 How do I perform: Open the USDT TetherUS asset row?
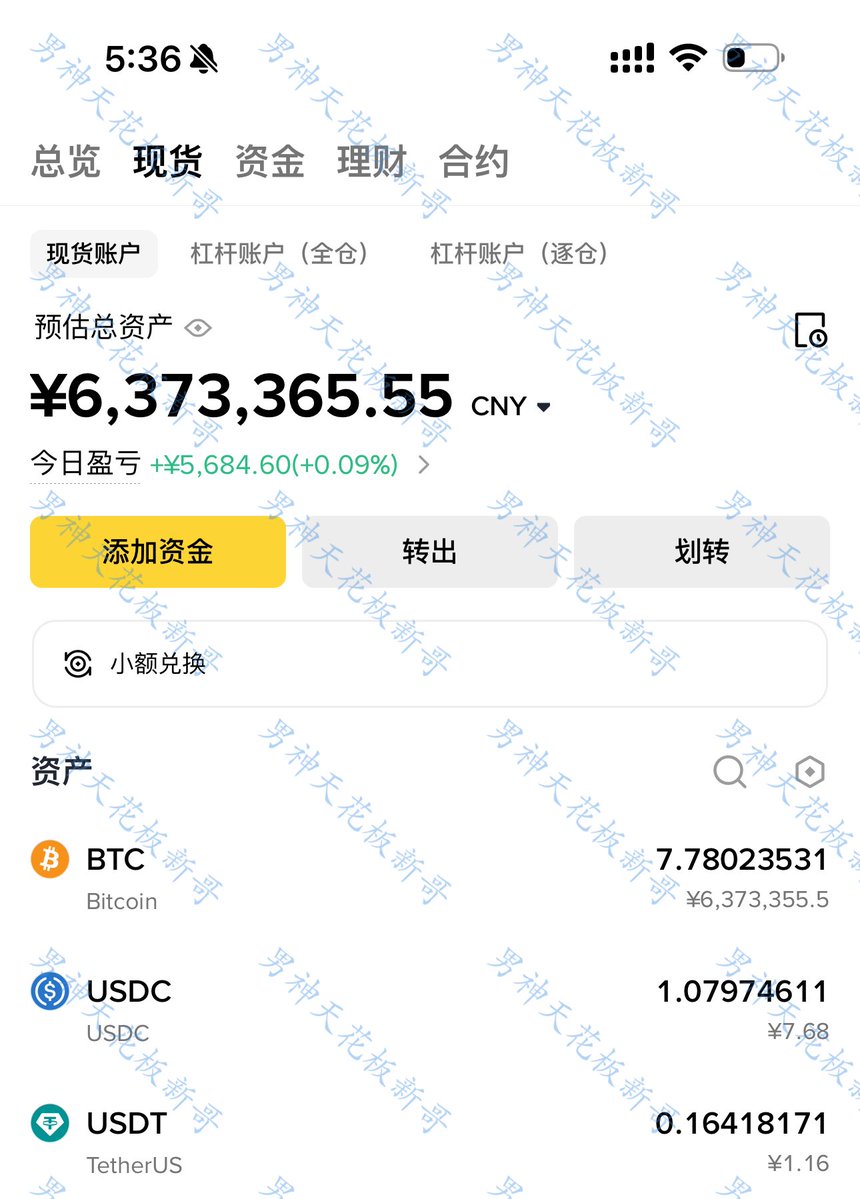[430, 1142]
